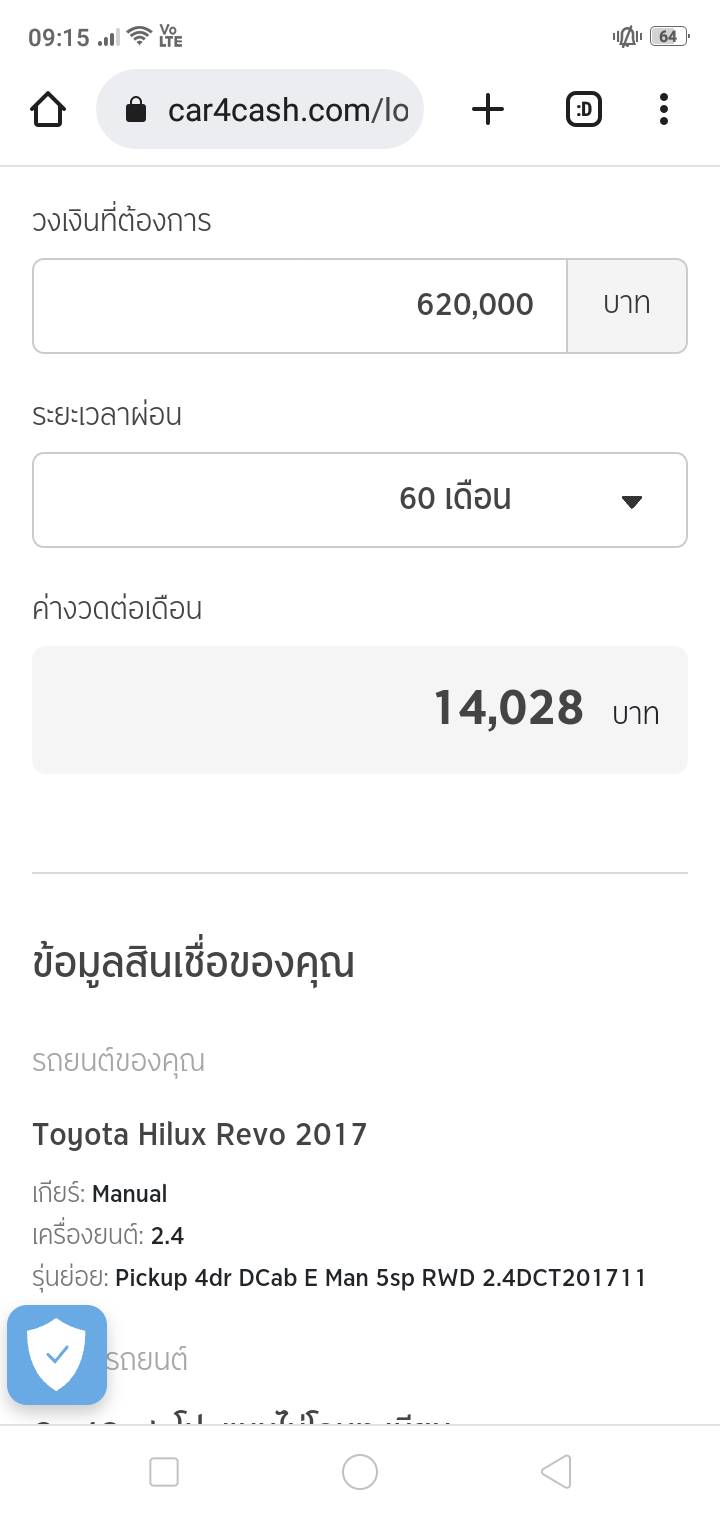Open a new browser tab
This screenshot has width=720, height=1520.
[488, 109]
